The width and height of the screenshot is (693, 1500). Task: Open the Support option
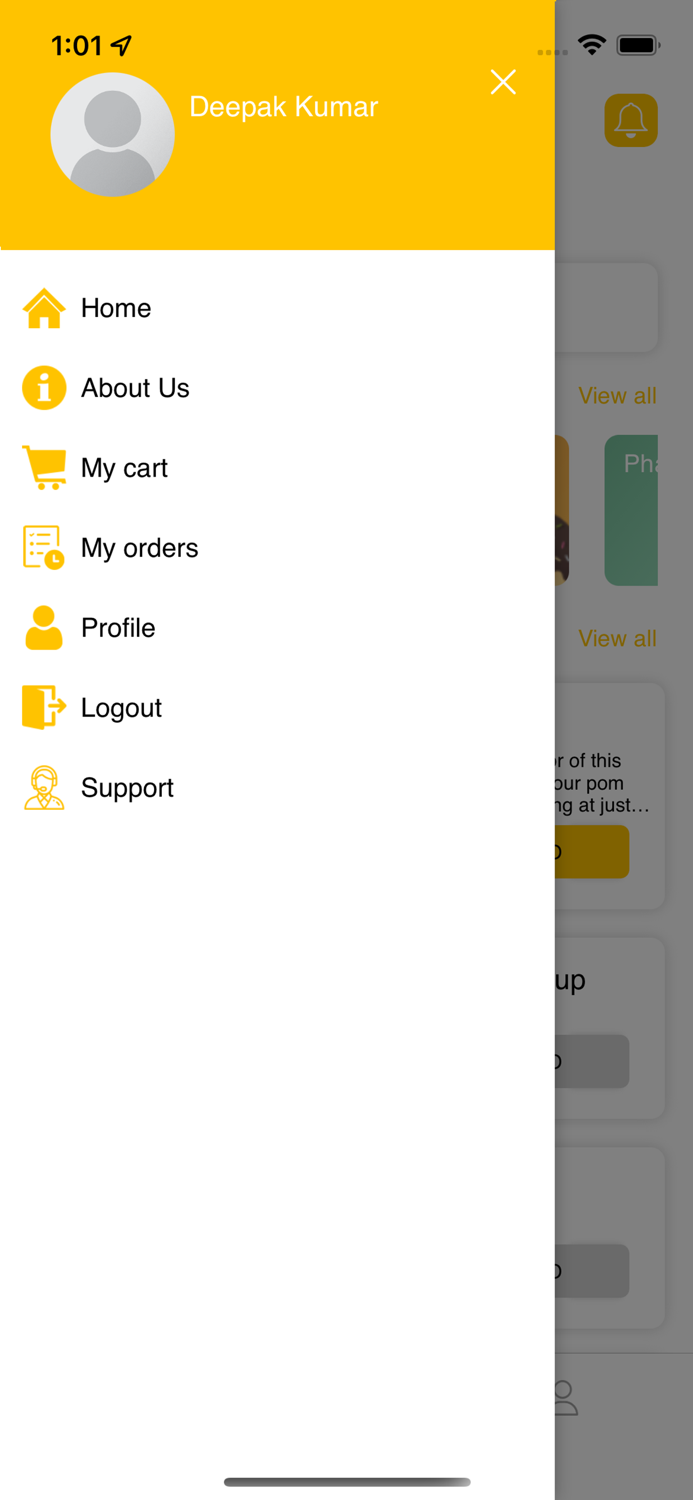click(x=277, y=788)
